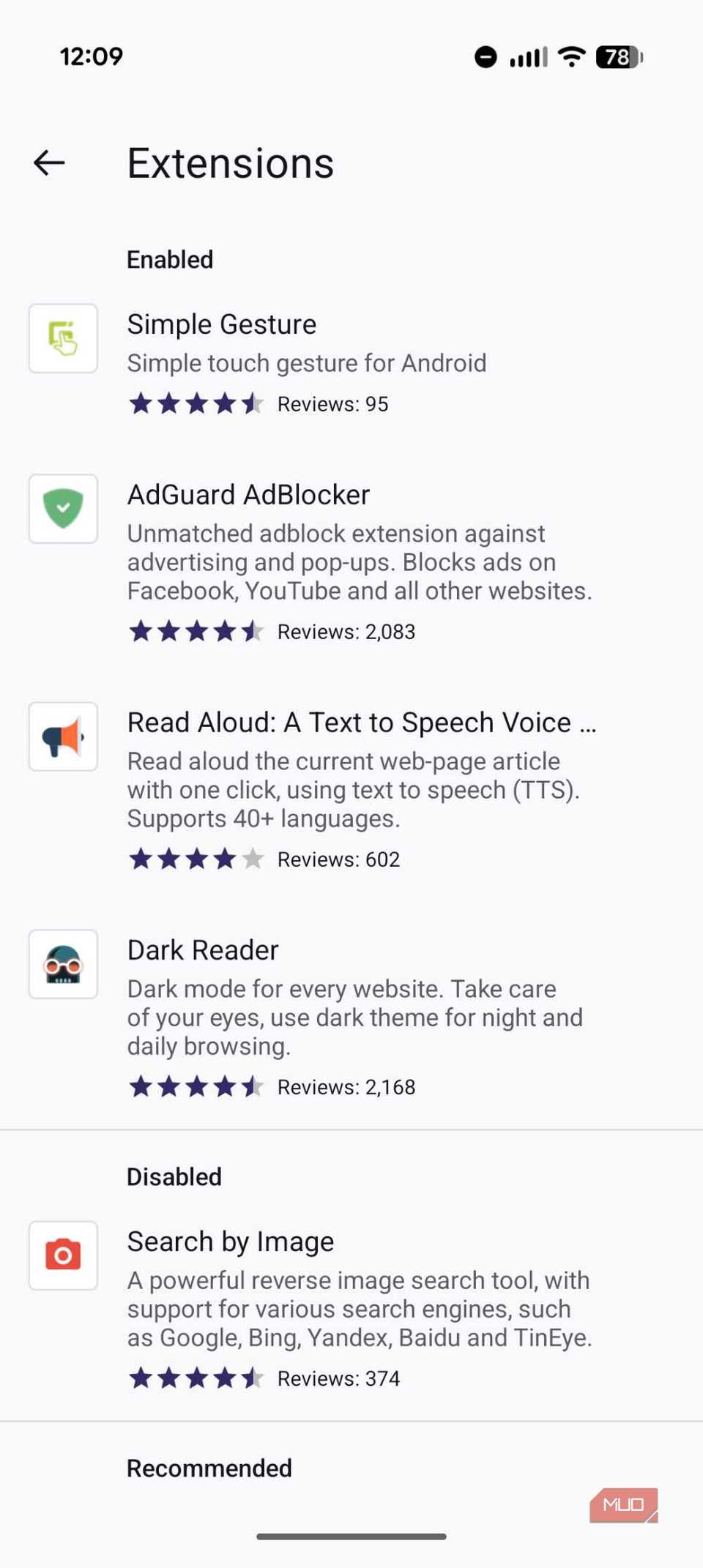Select the Search by Image camera icon
Screen dimensions: 703x1568
click(x=63, y=1255)
